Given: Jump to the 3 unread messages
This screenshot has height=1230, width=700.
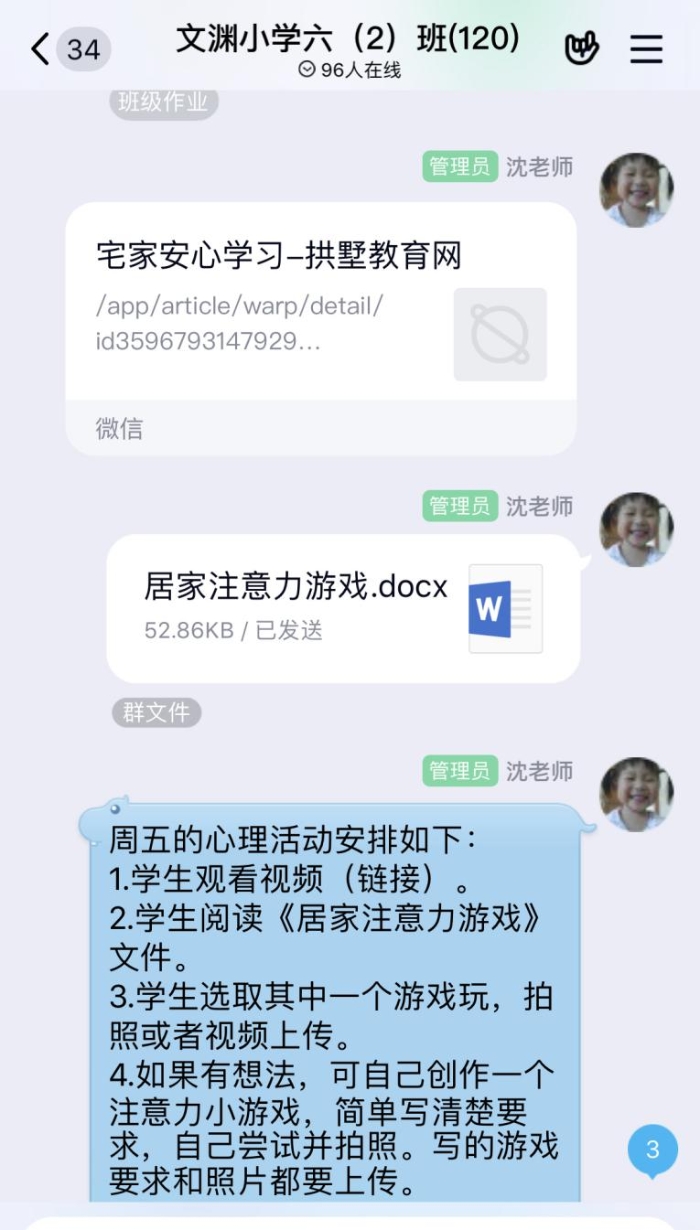Looking at the screenshot, I should point(653,1149).
